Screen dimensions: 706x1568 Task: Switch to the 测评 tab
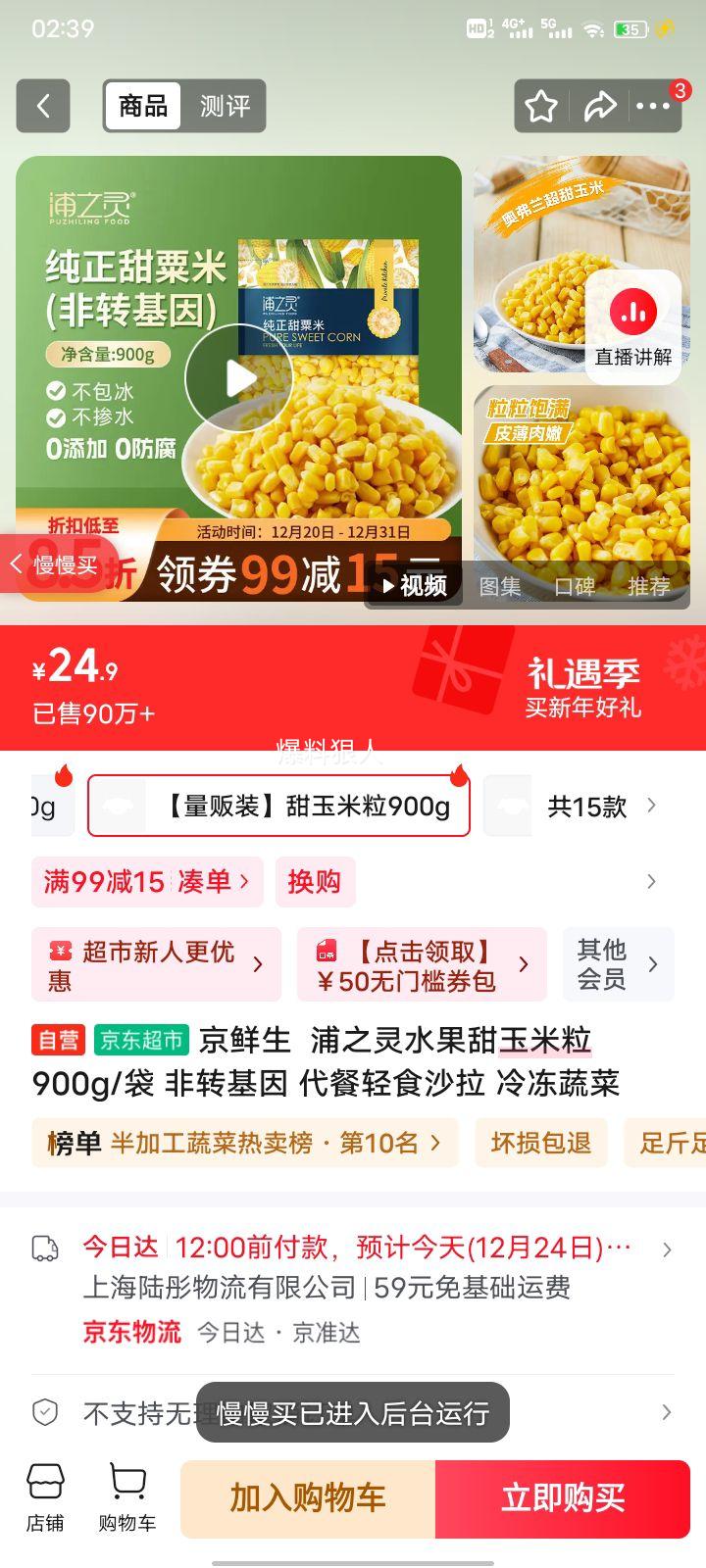[225, 106]
